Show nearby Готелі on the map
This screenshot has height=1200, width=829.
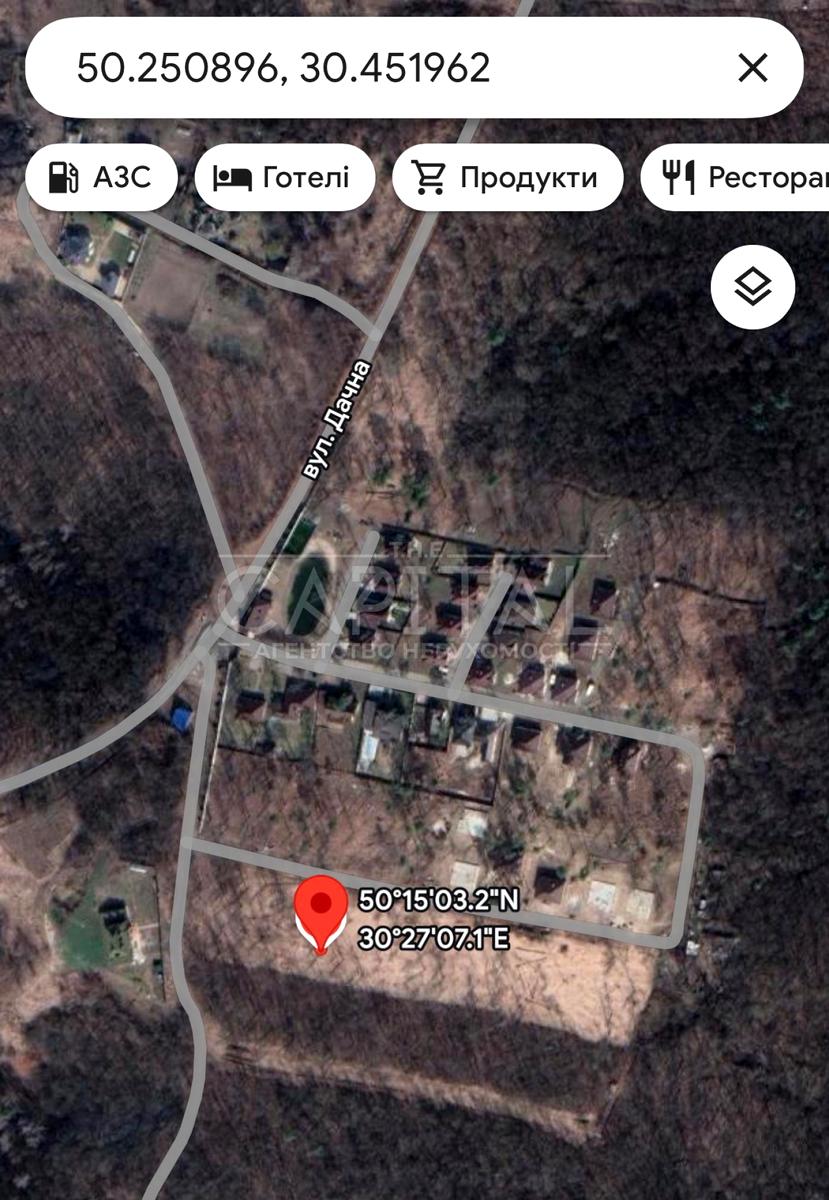[284, 178]
